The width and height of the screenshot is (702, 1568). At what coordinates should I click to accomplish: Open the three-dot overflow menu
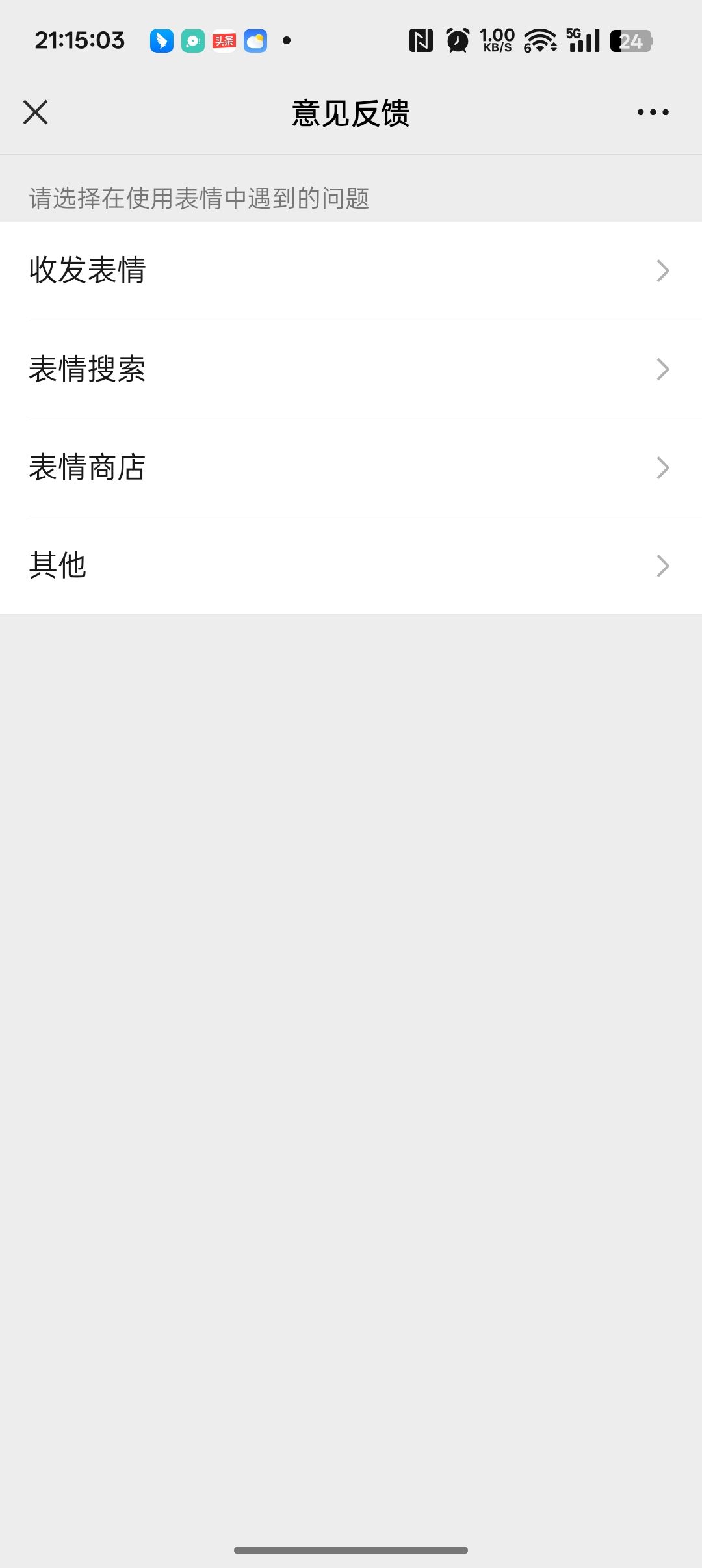653,112
